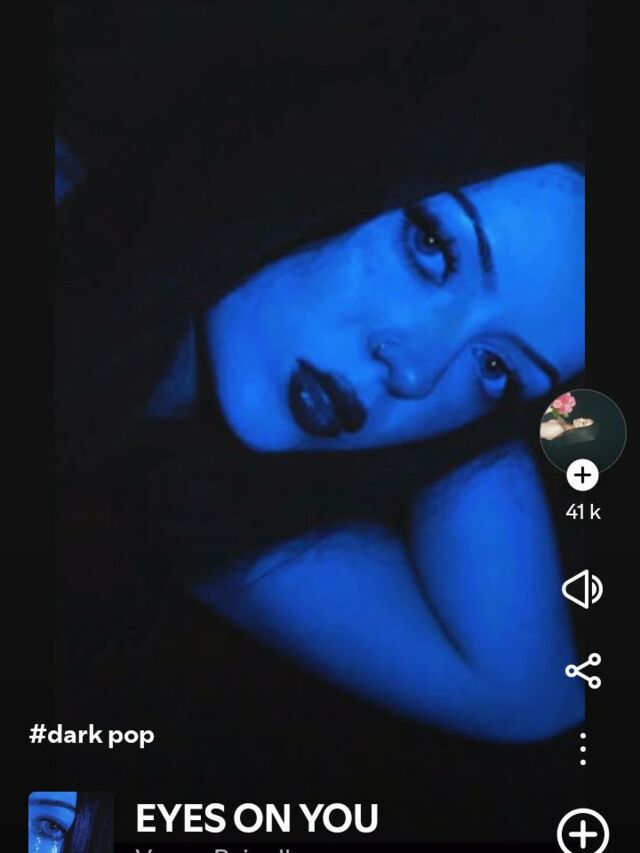The height and width of the screenshot is (853, 640).
Task: Follow the artist with the plus badge
Action: pyautogui.click(x=582, y=476)
